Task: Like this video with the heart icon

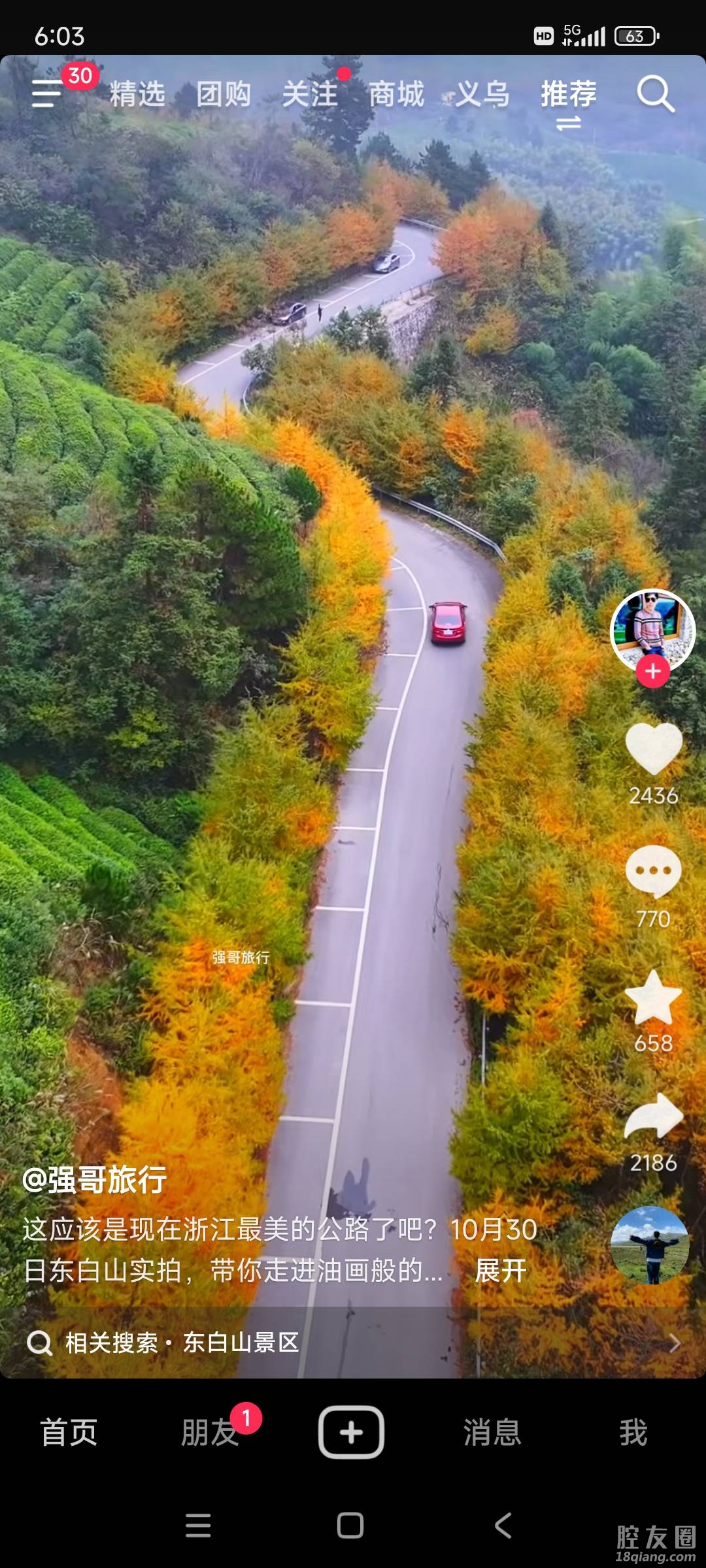Action: pos(653,749)
